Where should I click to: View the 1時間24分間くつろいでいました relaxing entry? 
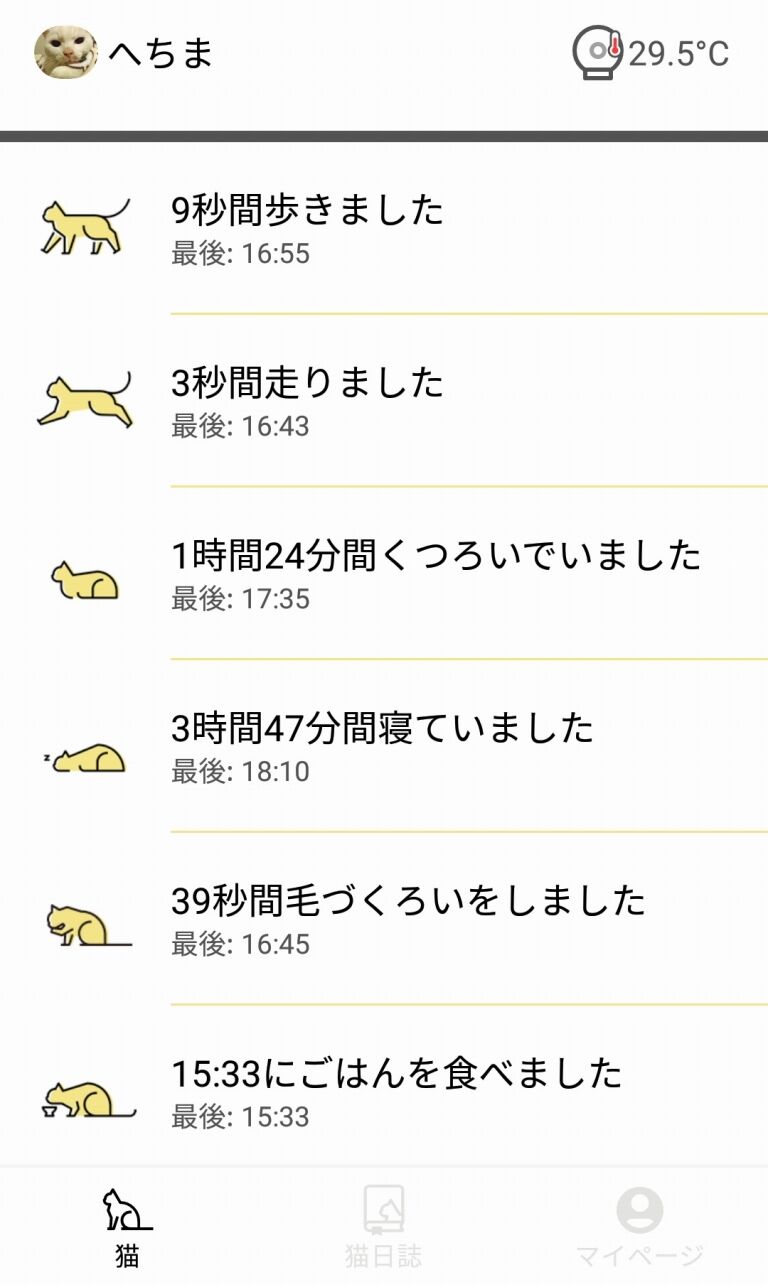[x=384, y=574]
